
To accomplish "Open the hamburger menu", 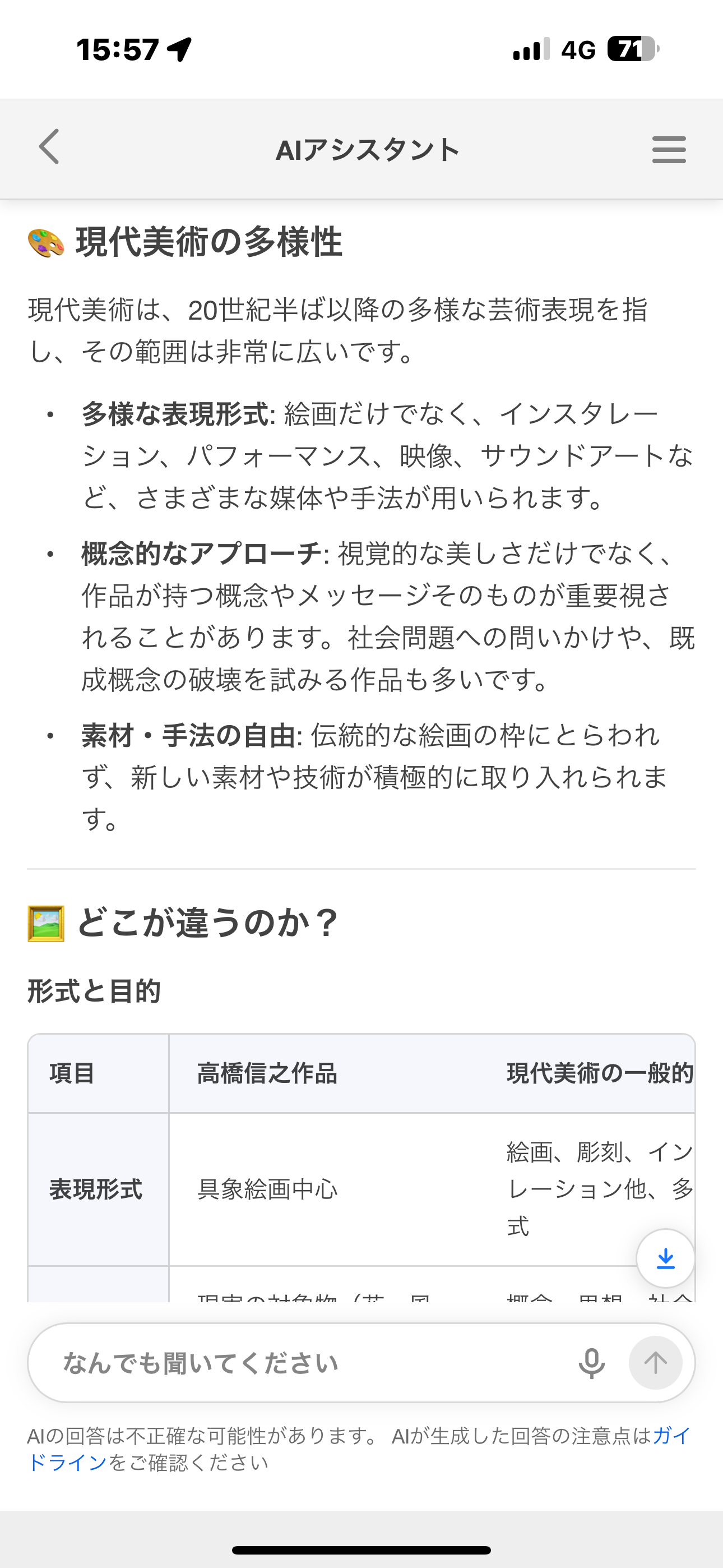I will pyautogui.click(x=668, y=150).
